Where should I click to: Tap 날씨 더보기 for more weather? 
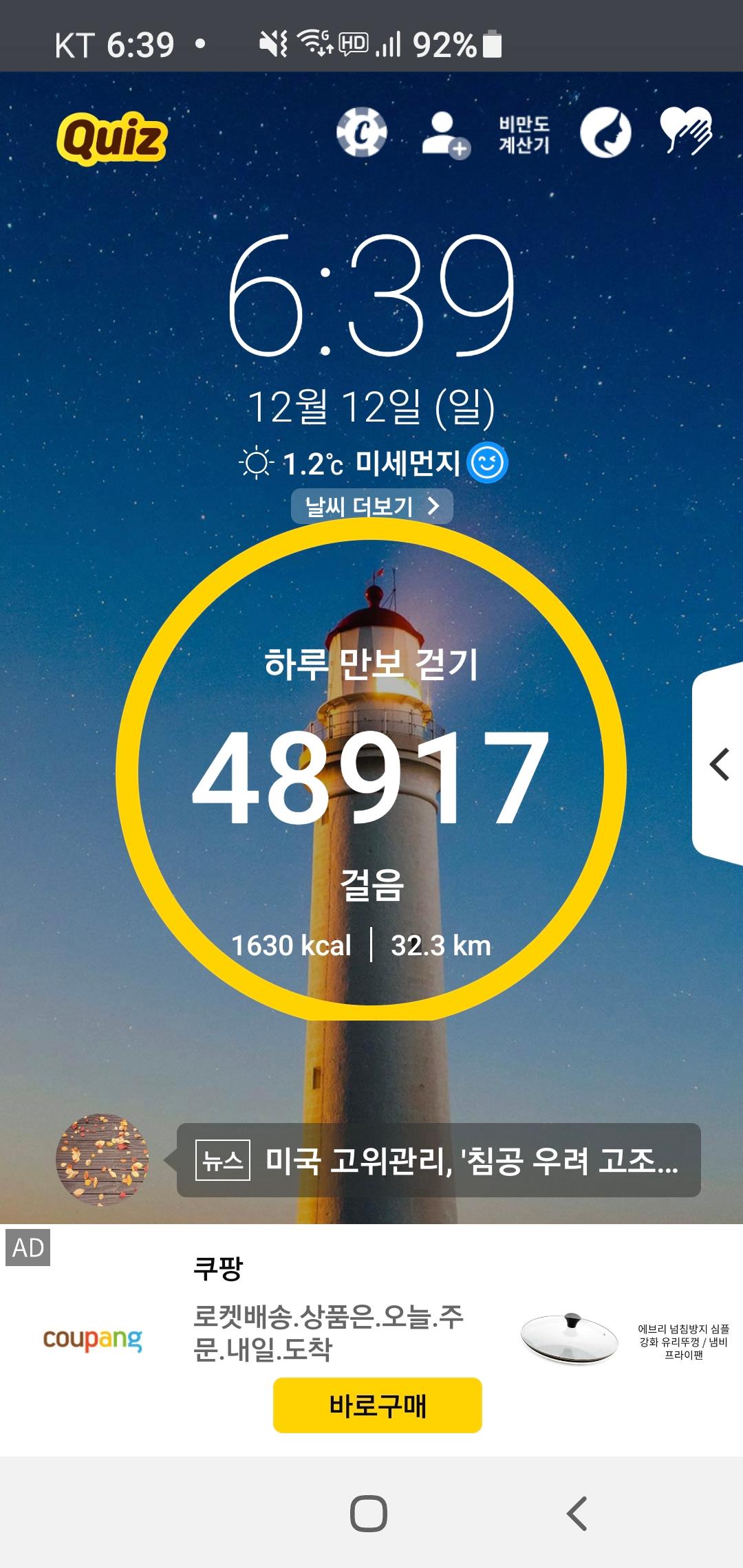click(371, 507)
